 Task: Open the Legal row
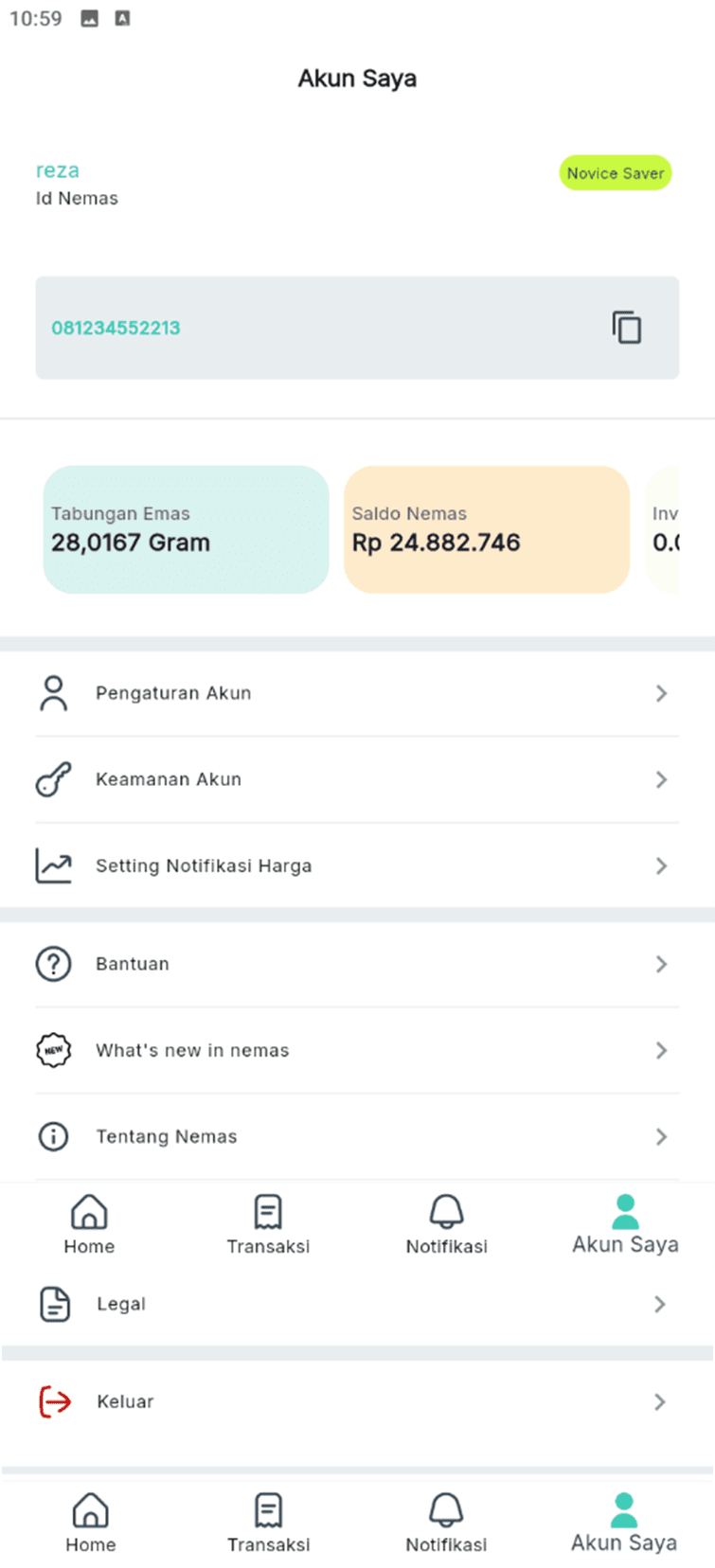357,1304
